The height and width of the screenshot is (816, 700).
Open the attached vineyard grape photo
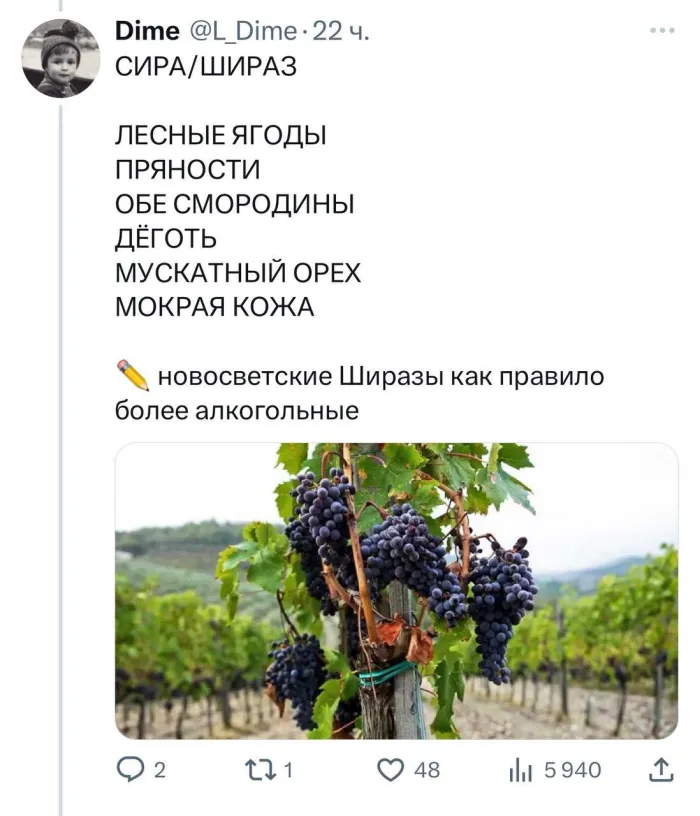(x=396, y=590)
